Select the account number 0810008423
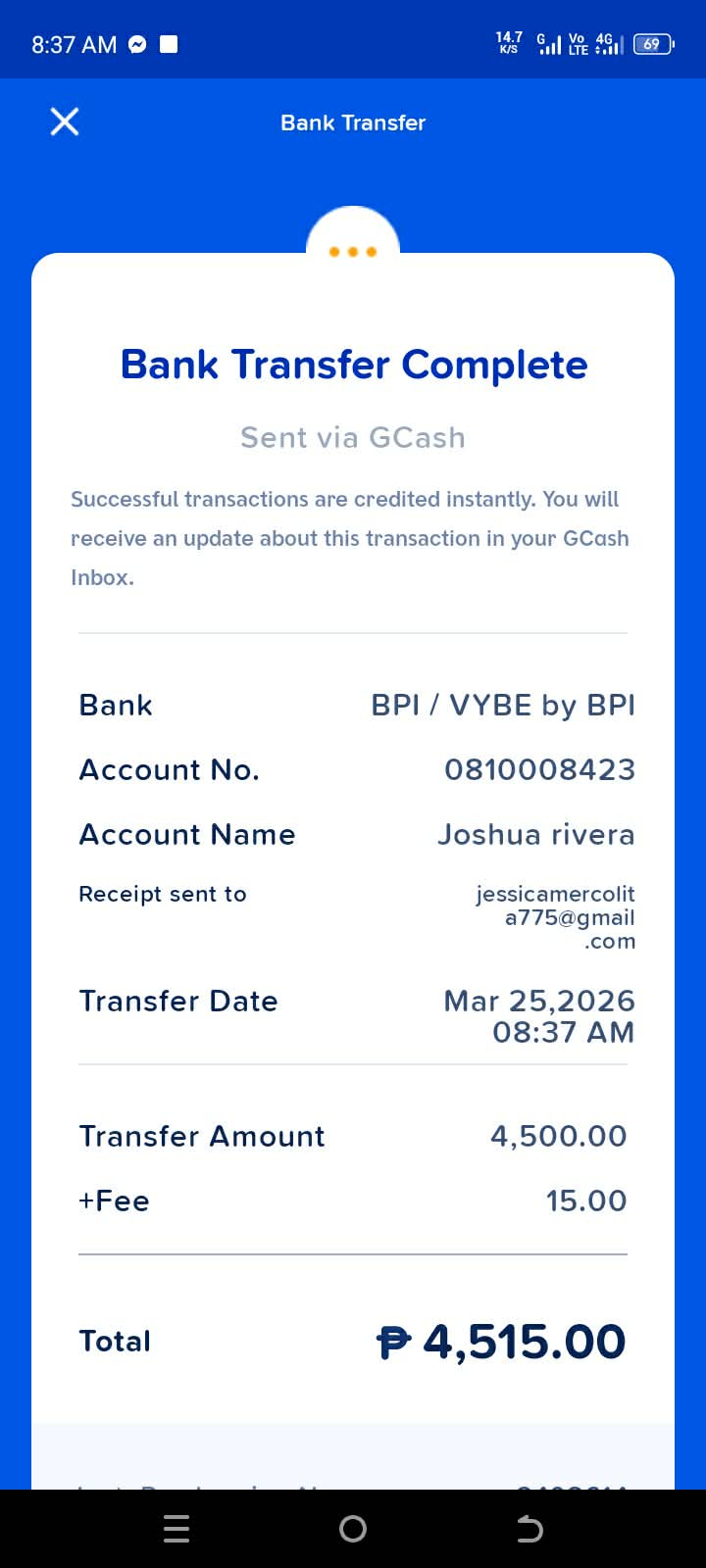Viewport: 706px width, 1568px height. click(540, 769)
